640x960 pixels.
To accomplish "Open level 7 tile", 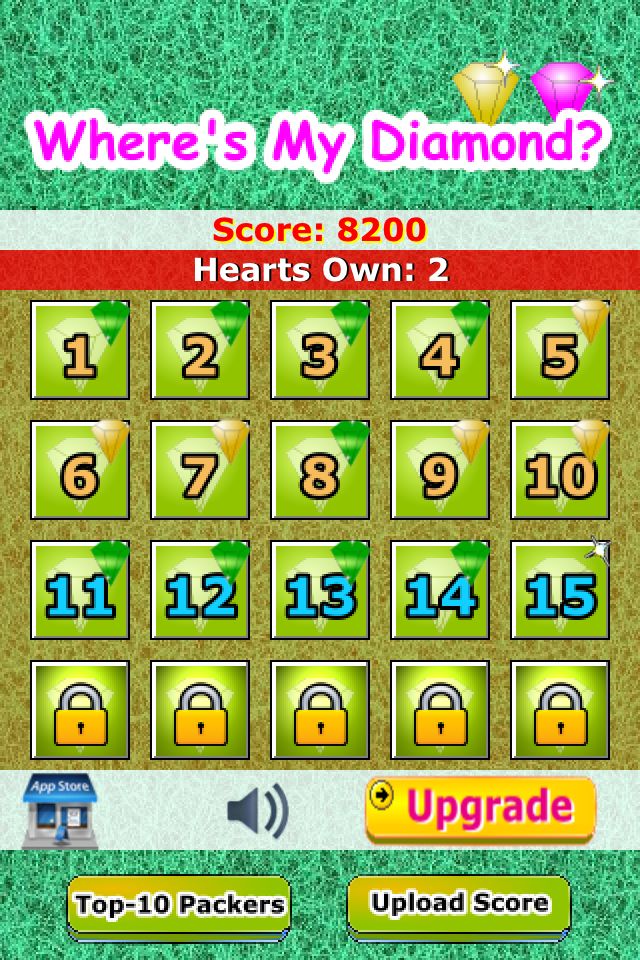I will click(200, 471).
